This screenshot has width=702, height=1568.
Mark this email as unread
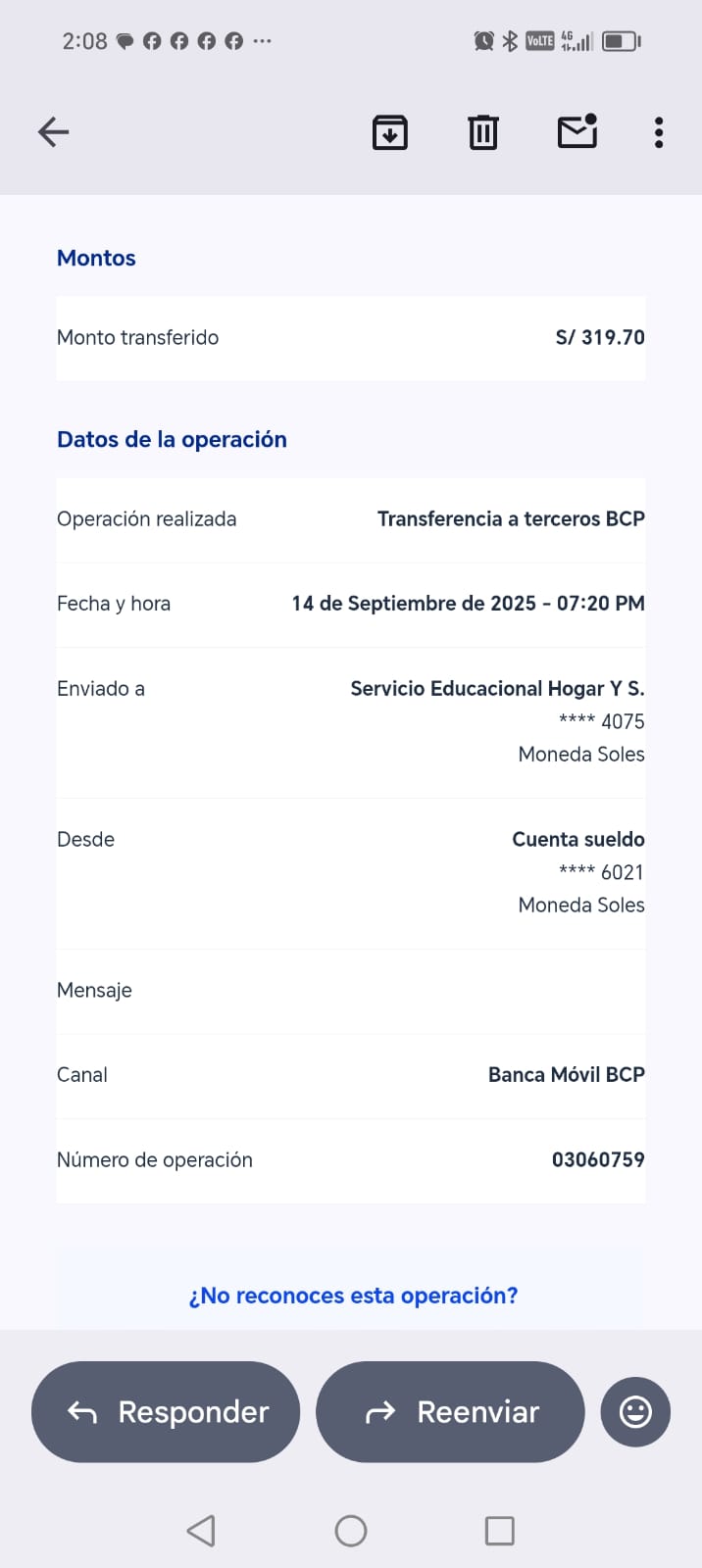(577, 132)
